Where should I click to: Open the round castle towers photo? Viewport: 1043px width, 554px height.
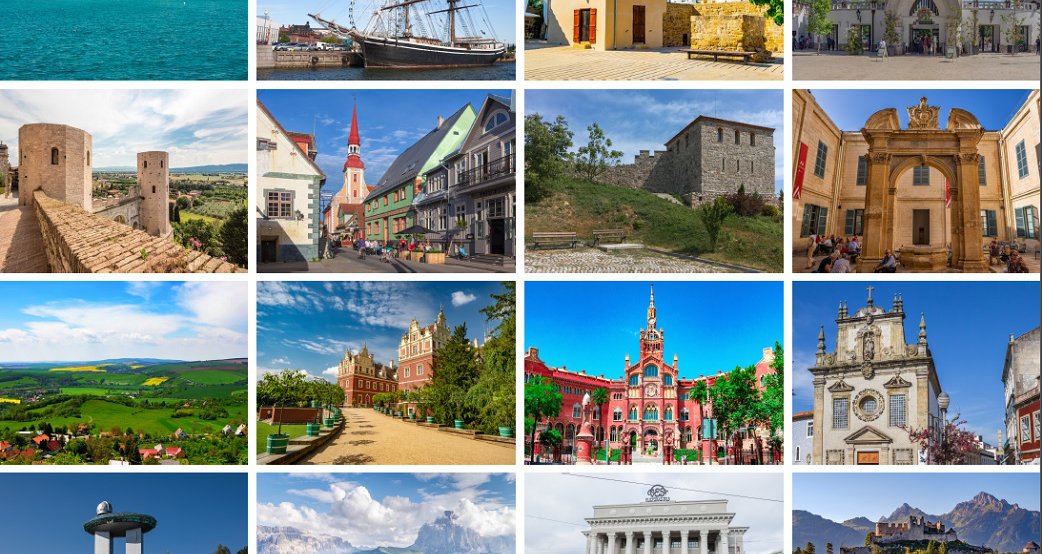tap(123, 181)
